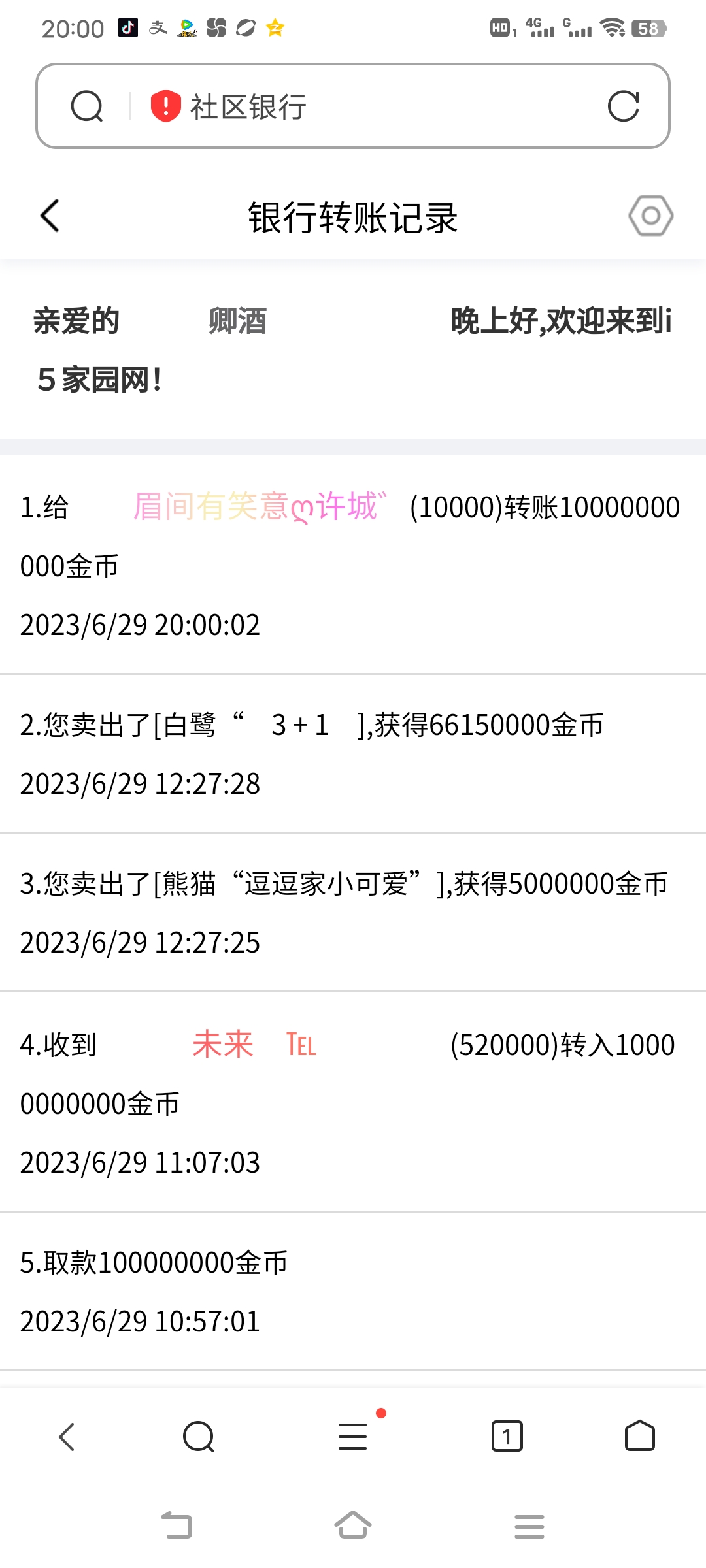706x1568 pixels.
Task: Tap the magnifier icon inside the address bar
Action: [87, 106]
